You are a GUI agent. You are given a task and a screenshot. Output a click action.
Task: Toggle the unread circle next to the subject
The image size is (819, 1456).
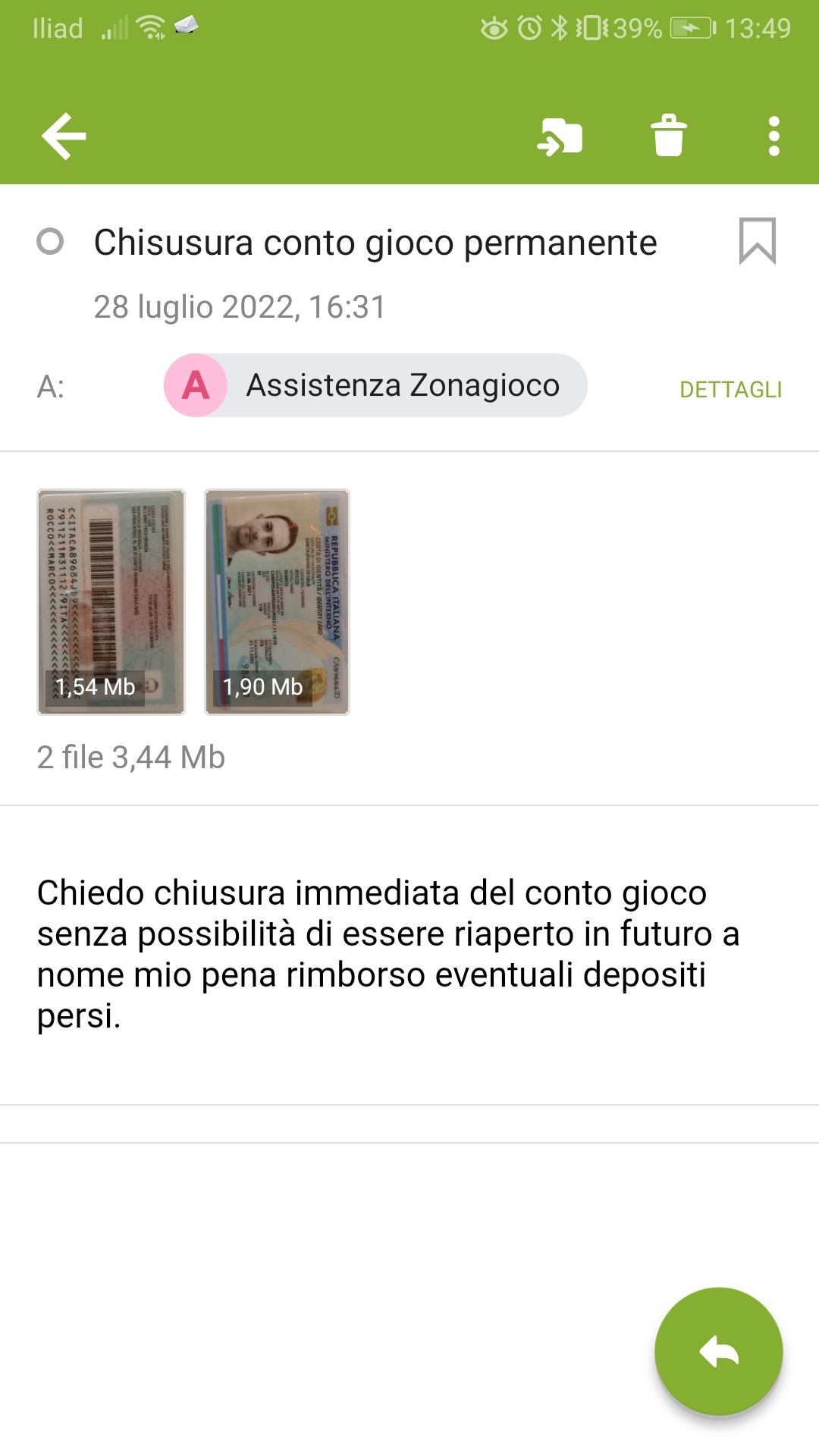(x=50, y=242)
